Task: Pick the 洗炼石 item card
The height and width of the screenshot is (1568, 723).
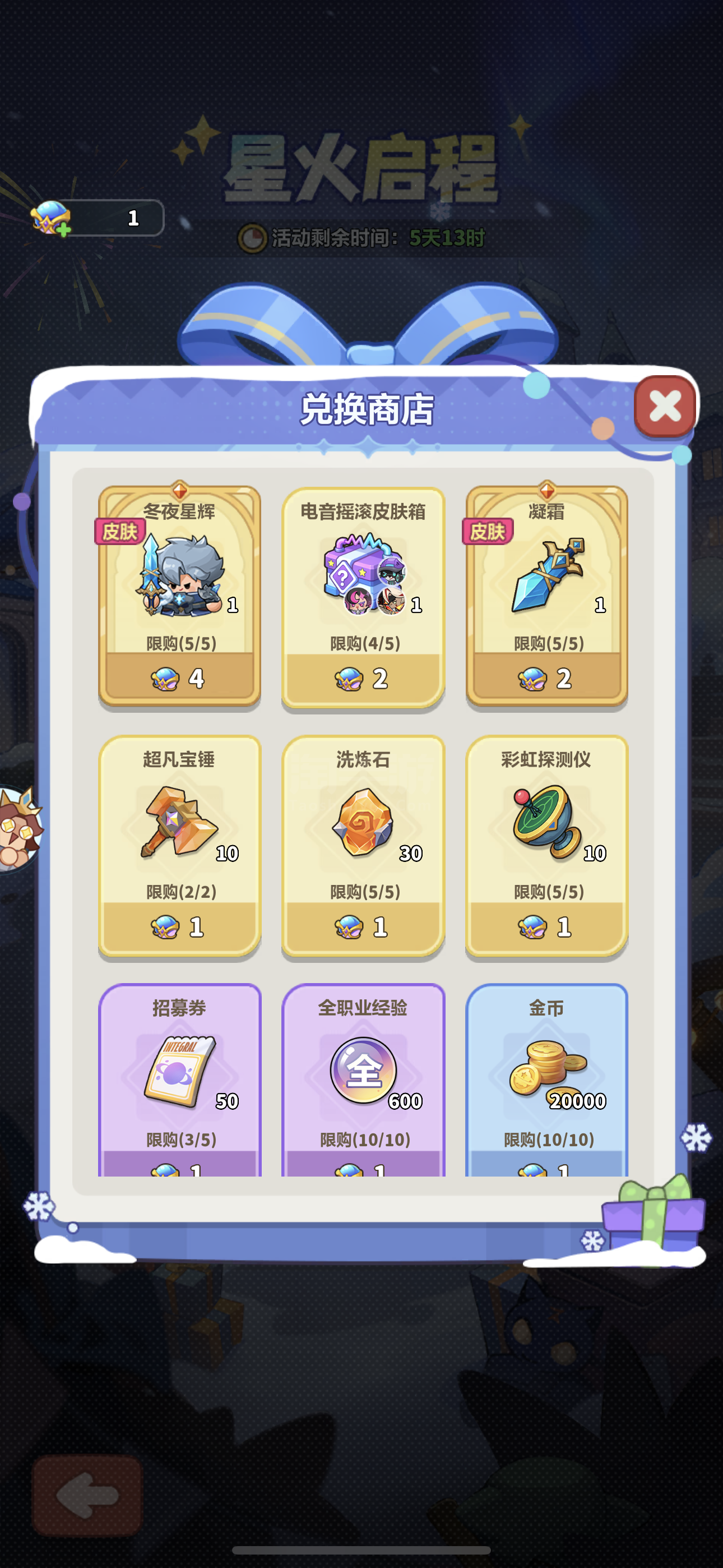Action: (x=363, y=845)
